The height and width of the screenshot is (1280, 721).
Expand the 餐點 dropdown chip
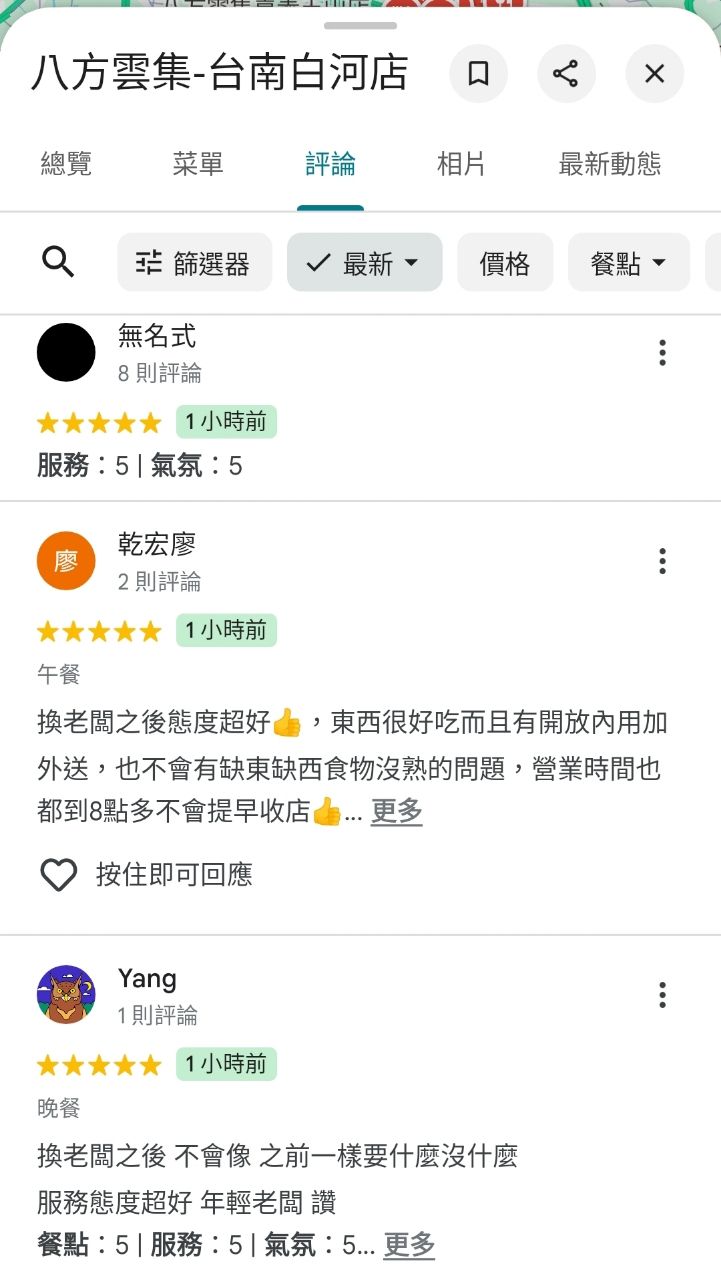(x=628, y=263)
